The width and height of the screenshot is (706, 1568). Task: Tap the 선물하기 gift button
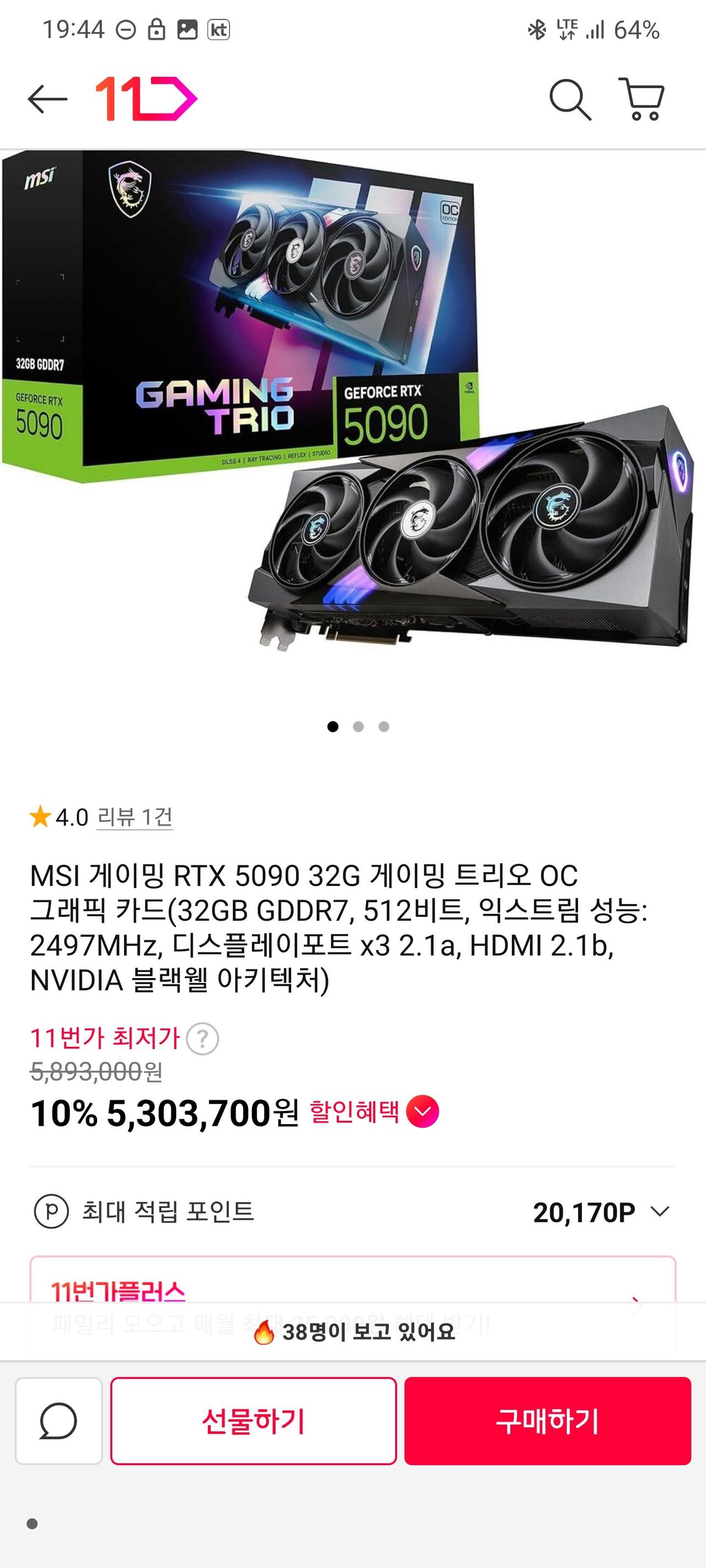[253, 1421]
